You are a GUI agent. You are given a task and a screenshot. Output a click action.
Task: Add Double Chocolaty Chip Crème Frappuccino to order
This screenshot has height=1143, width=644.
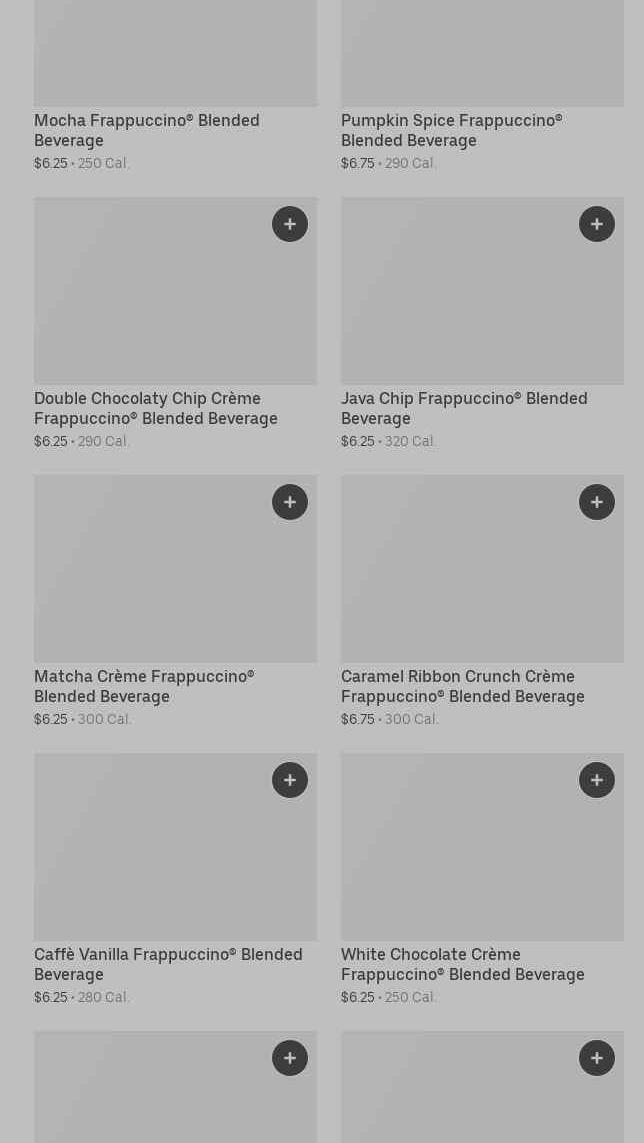coord(290,224)
